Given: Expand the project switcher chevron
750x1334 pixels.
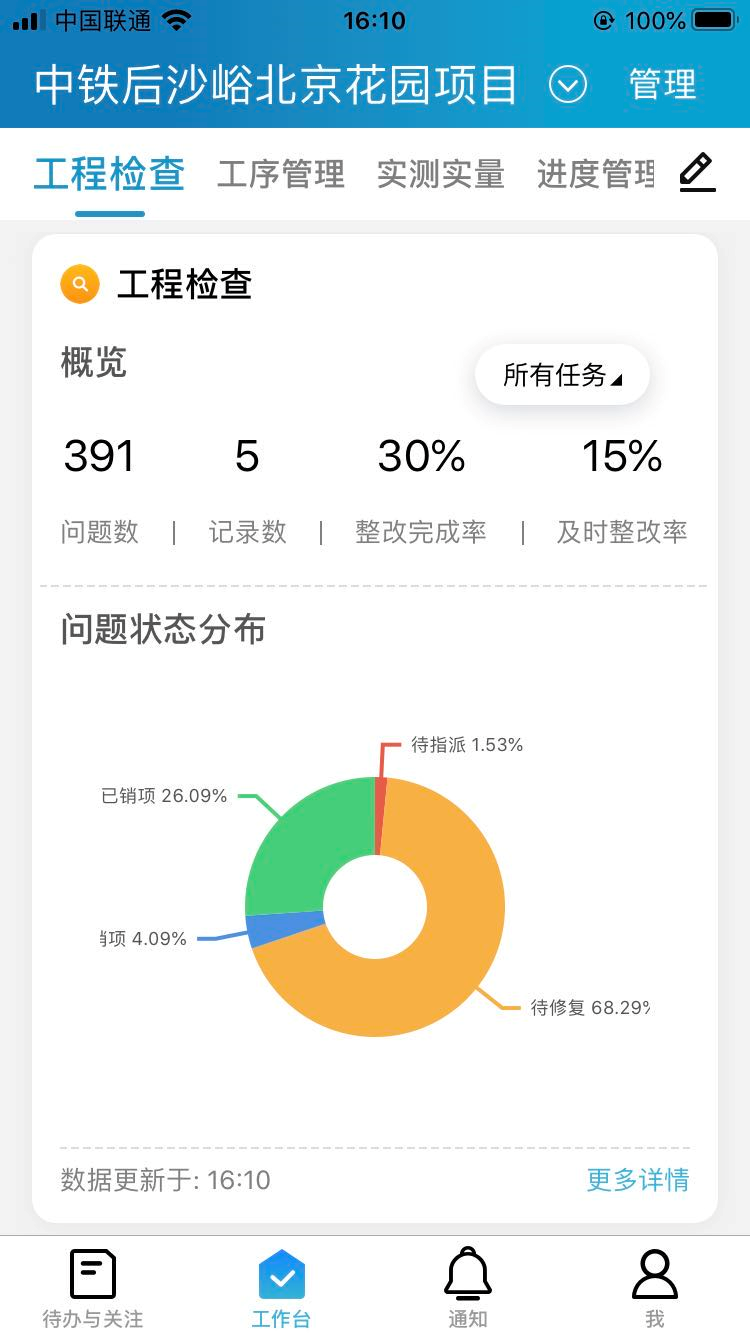Looking at the screenshot, I should pyautogui.click(x=568, y=85).
